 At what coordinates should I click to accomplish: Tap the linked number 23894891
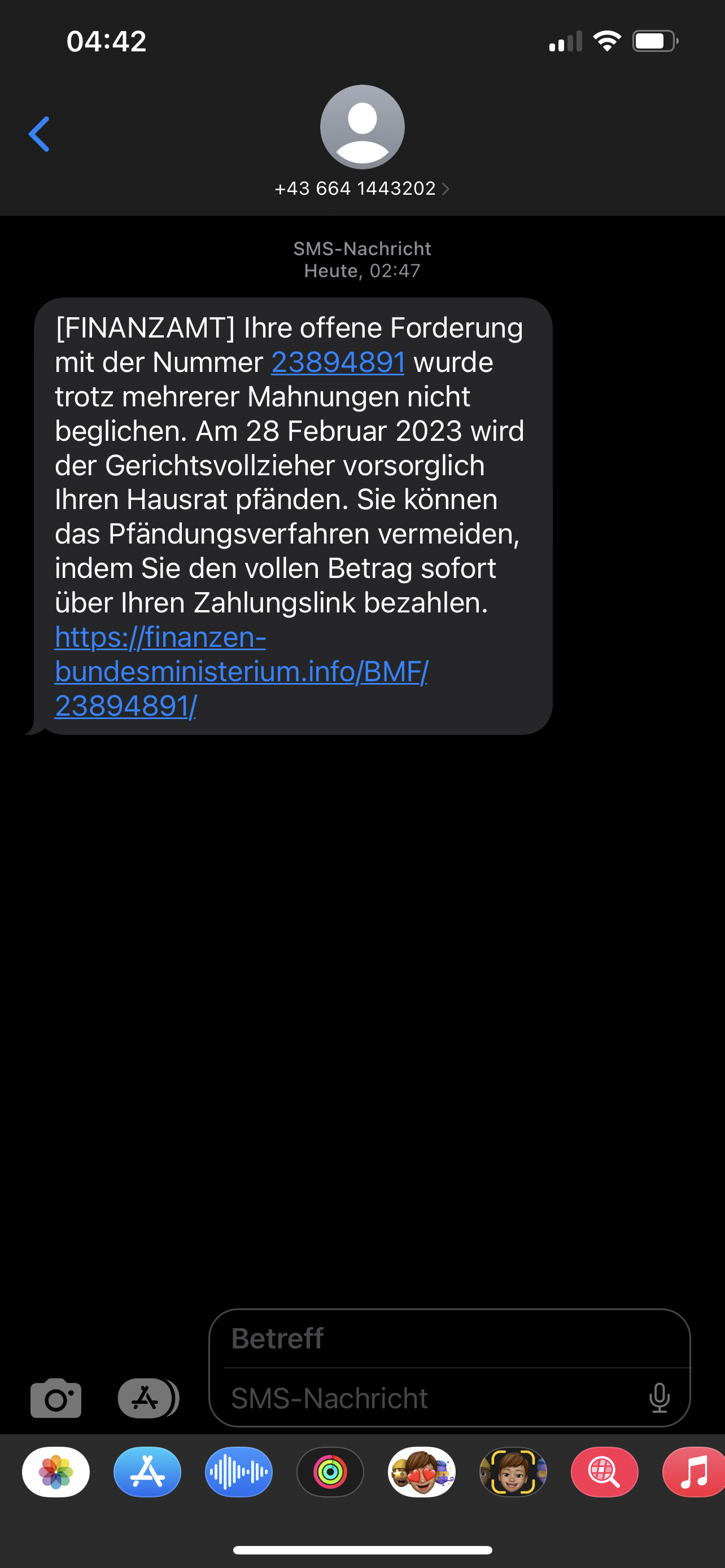tap(338, 362)
